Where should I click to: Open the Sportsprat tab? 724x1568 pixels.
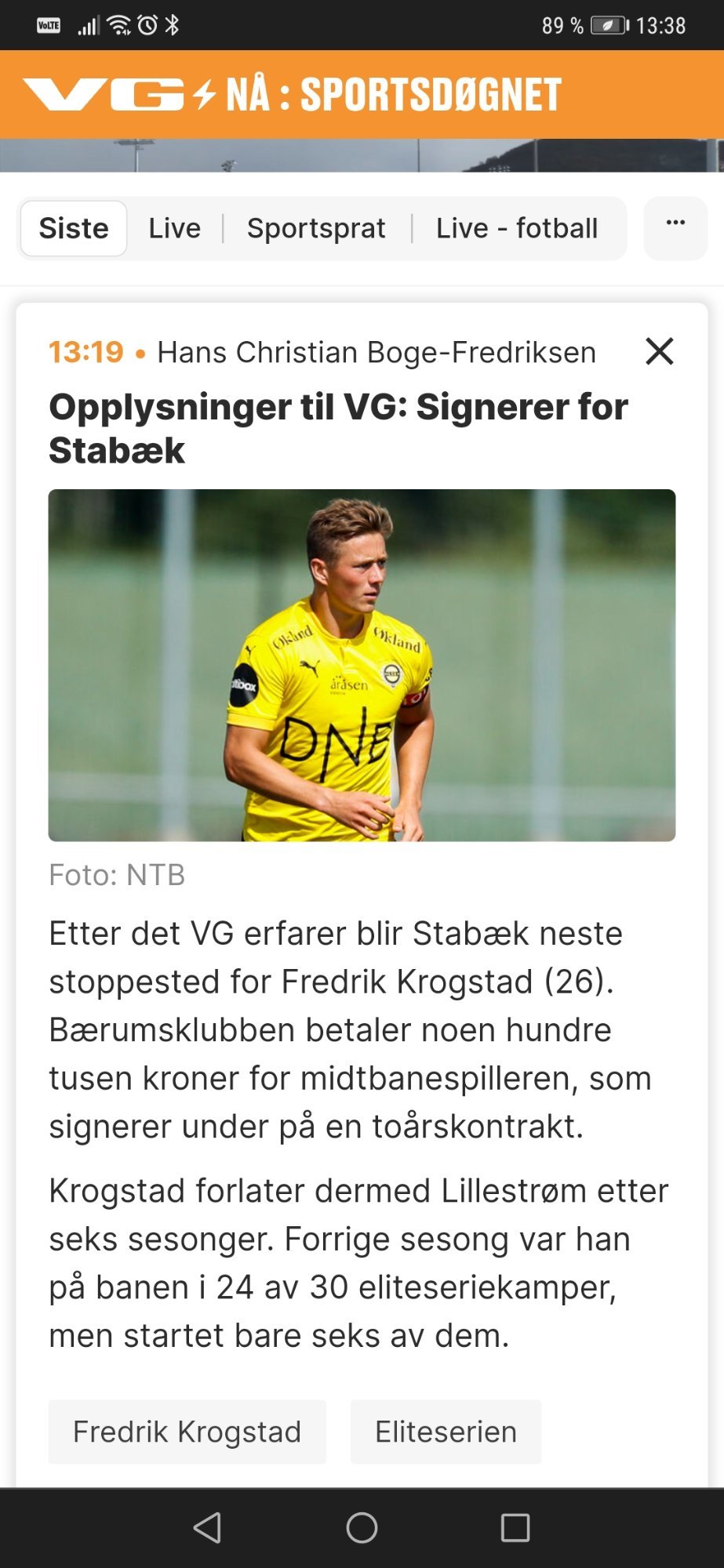[x=316, y=228]
